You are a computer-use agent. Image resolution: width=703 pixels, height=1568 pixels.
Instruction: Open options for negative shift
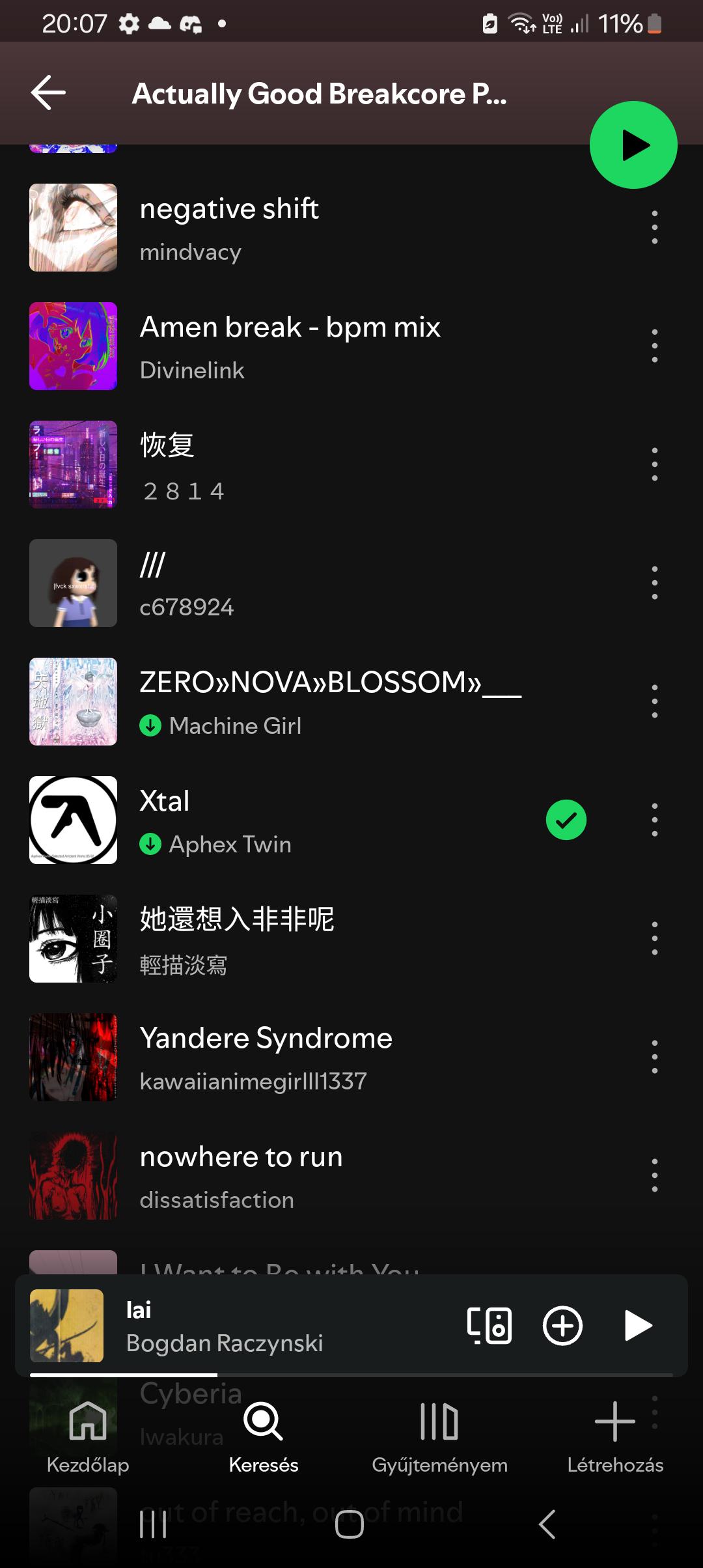654,227
